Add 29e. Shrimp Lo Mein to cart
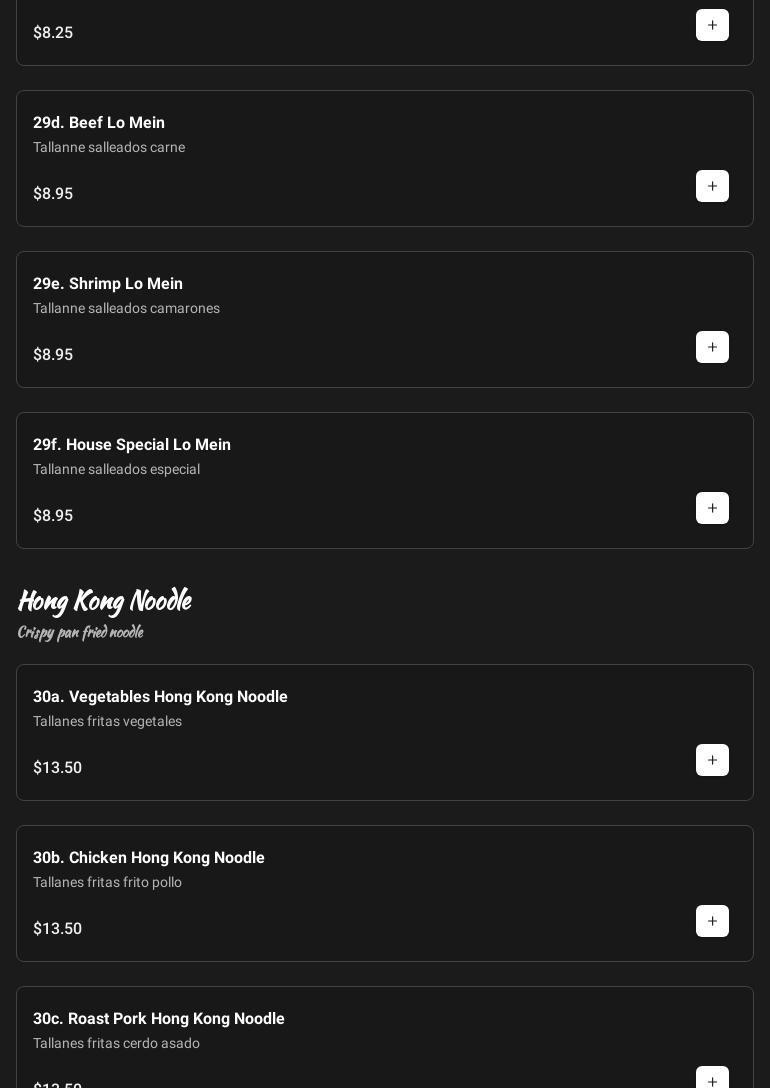Image resolution: width=770 pixels, height=1088 pixels. (x=712, y=347)
